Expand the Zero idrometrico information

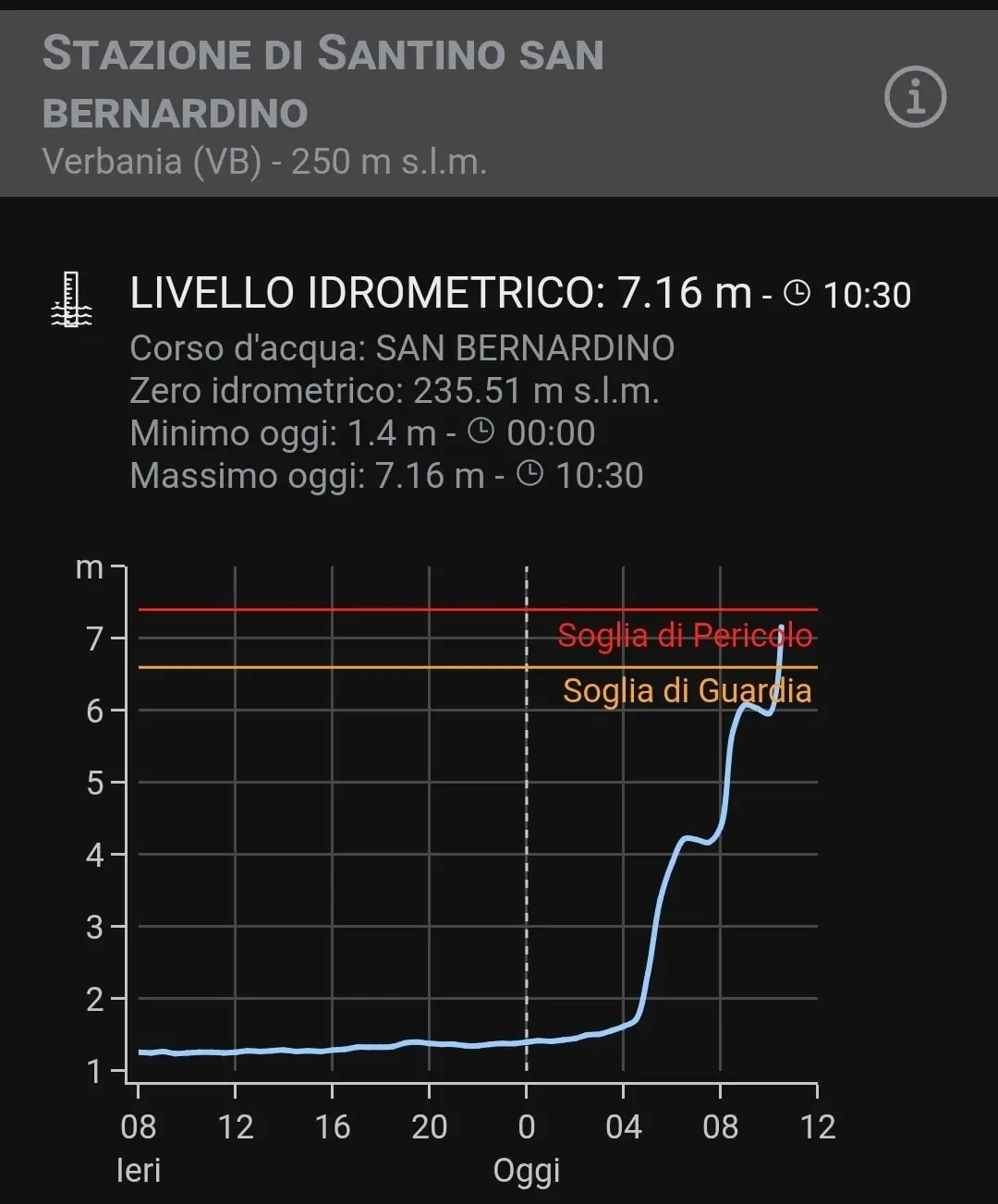(396, 390)
